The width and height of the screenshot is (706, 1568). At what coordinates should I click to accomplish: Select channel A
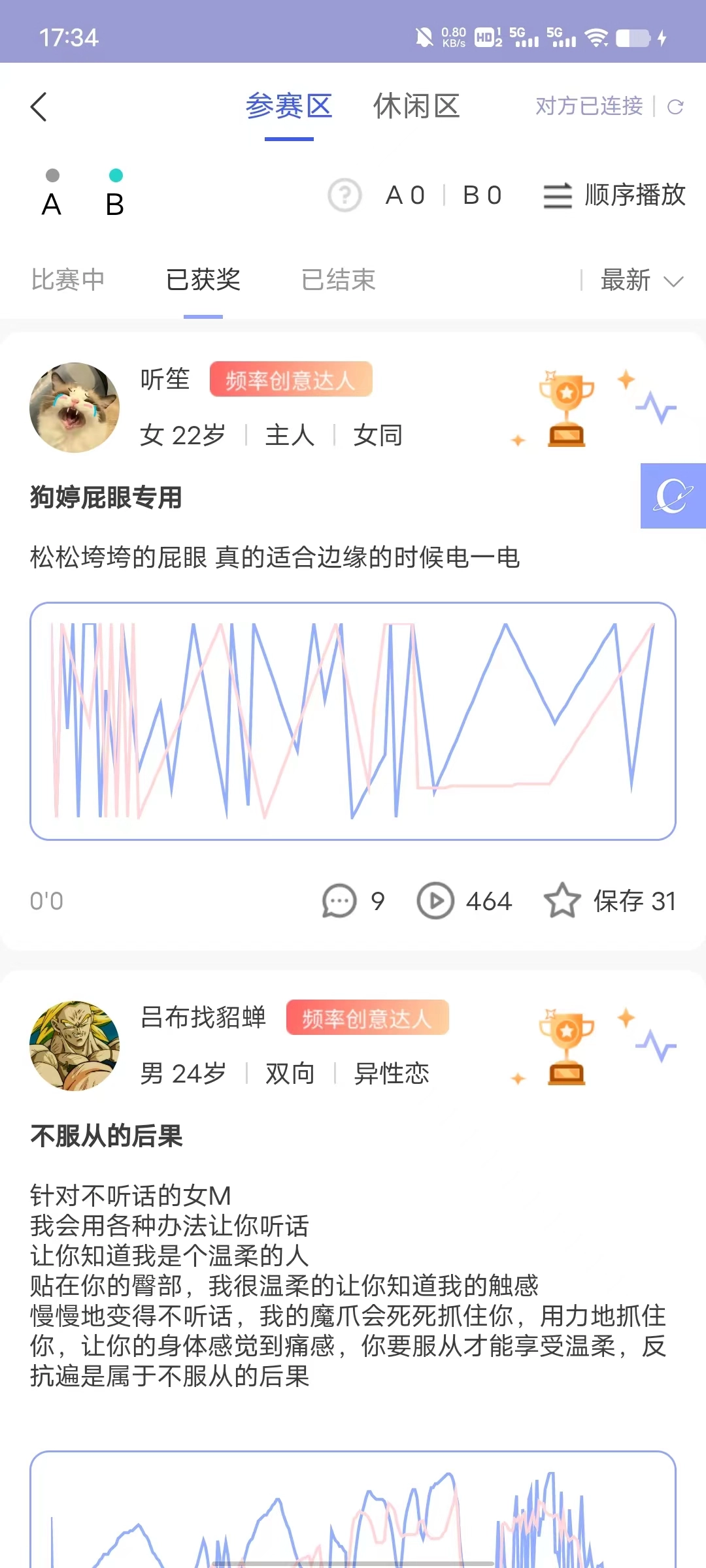click(x=52, y=194)
